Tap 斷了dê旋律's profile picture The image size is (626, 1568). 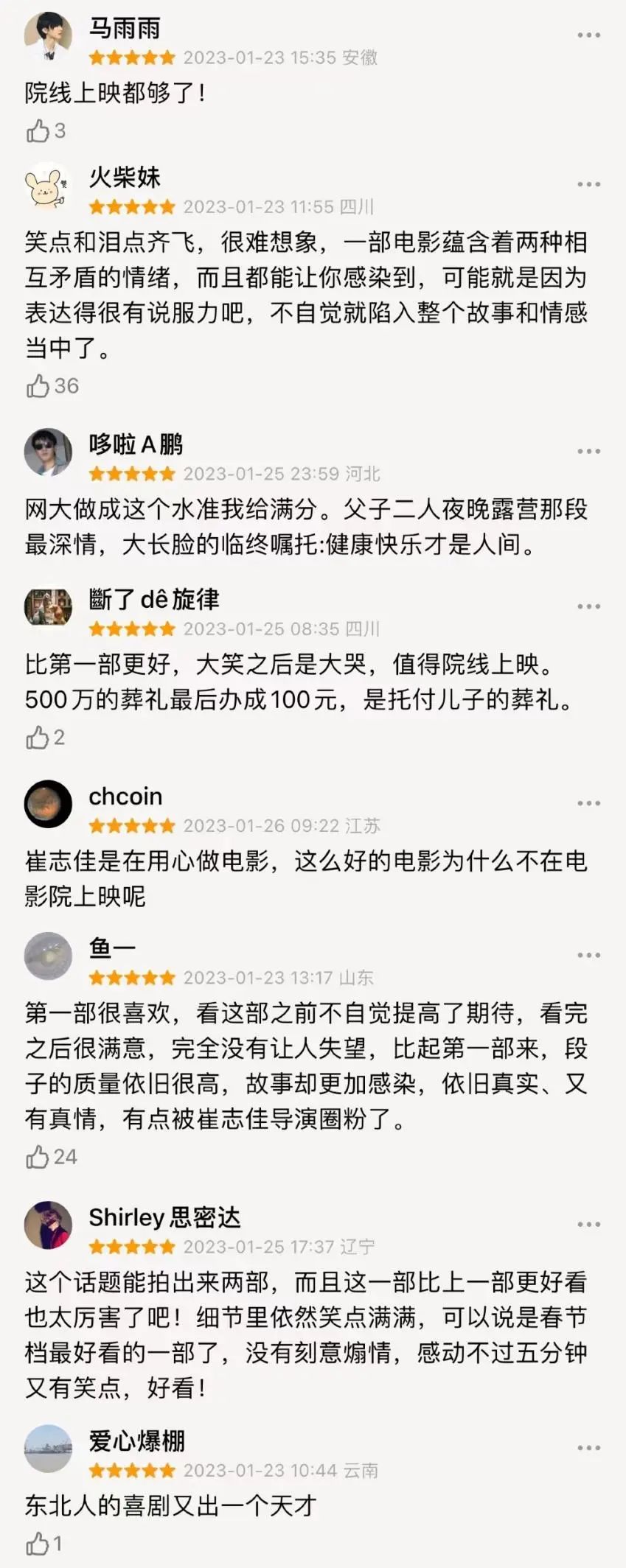pos(49,607)
